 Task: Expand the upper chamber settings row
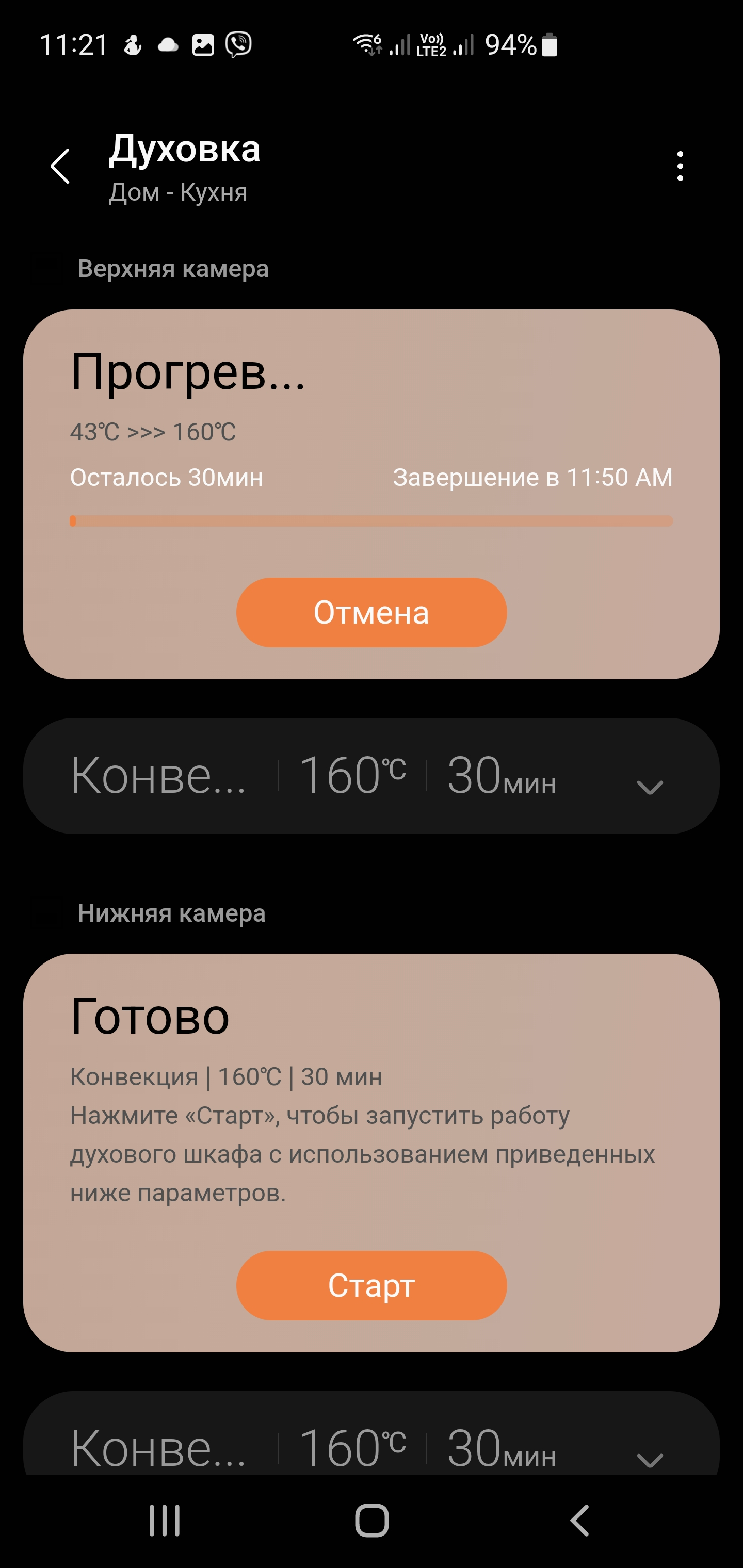(x=649, y=786)
